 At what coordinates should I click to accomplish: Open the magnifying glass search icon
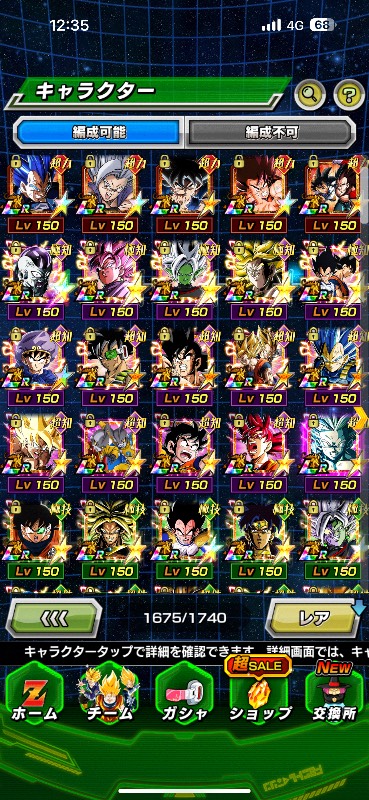coord(310,93)
